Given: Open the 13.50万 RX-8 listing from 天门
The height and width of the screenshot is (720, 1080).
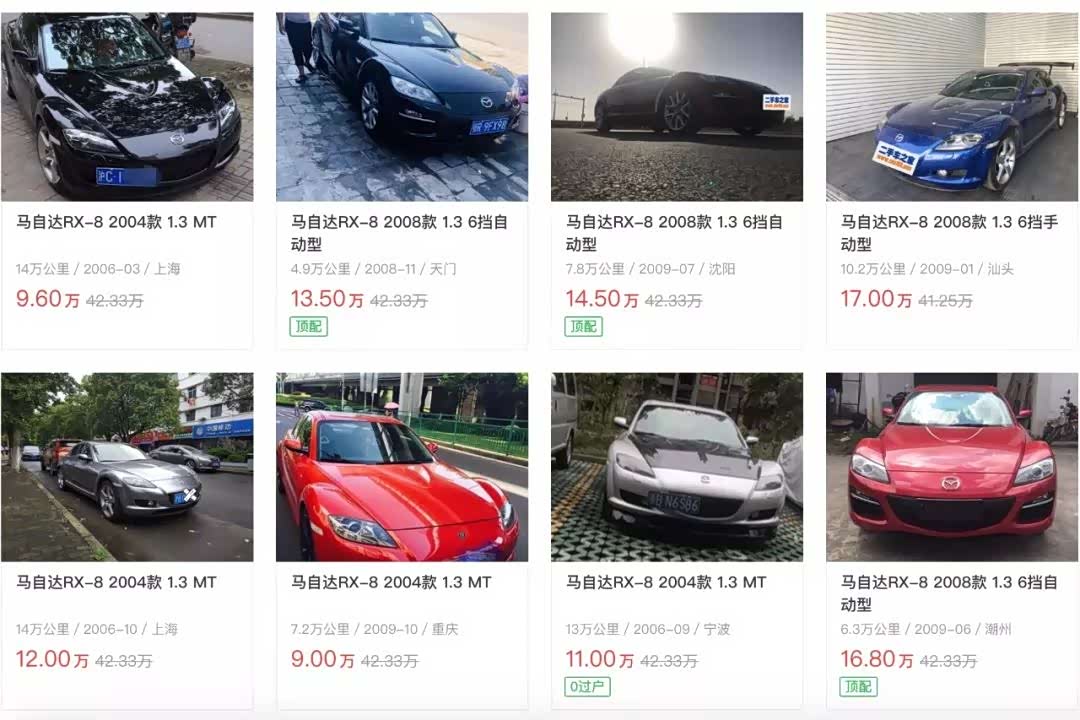Looking at the screenshot, I should click(401, 108).
